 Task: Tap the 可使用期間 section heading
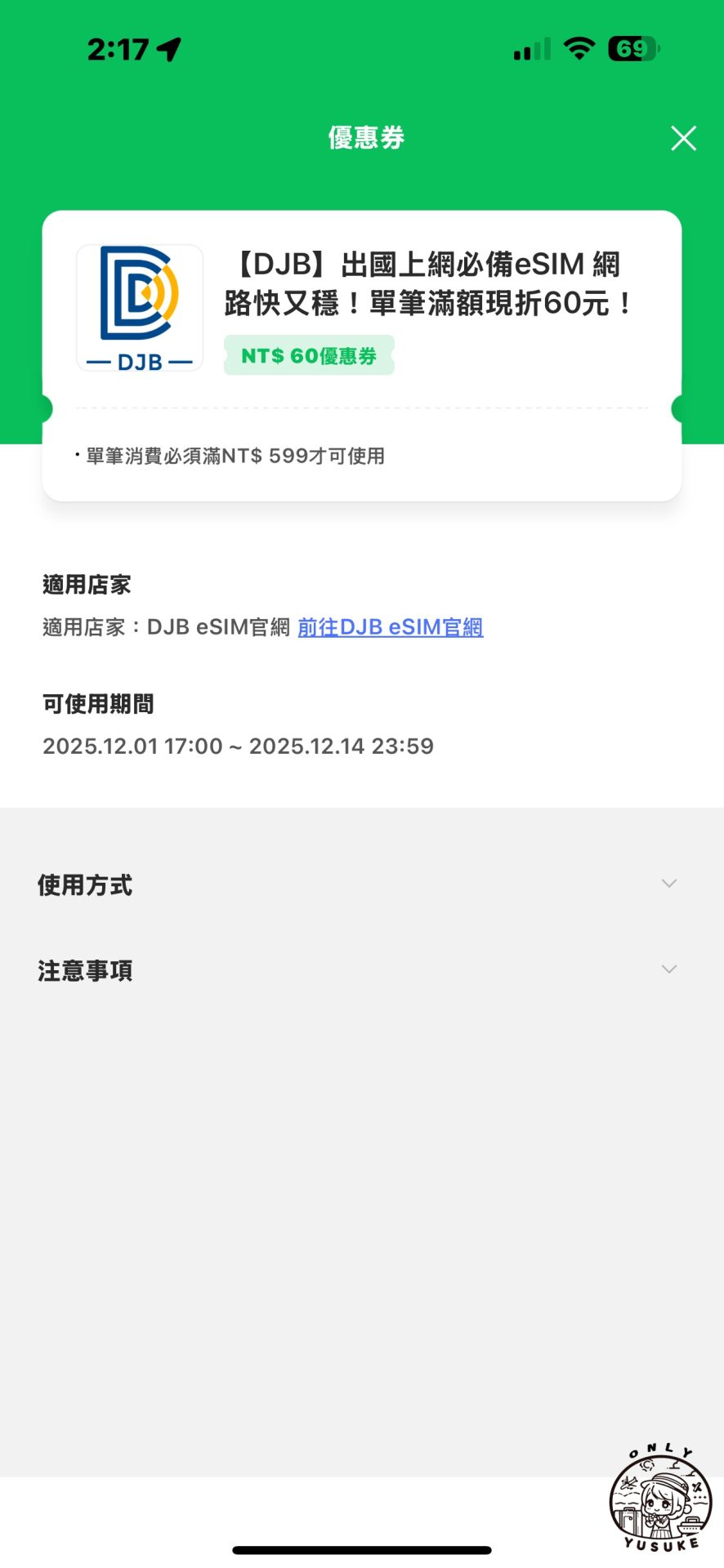click(x=98, y=703)
